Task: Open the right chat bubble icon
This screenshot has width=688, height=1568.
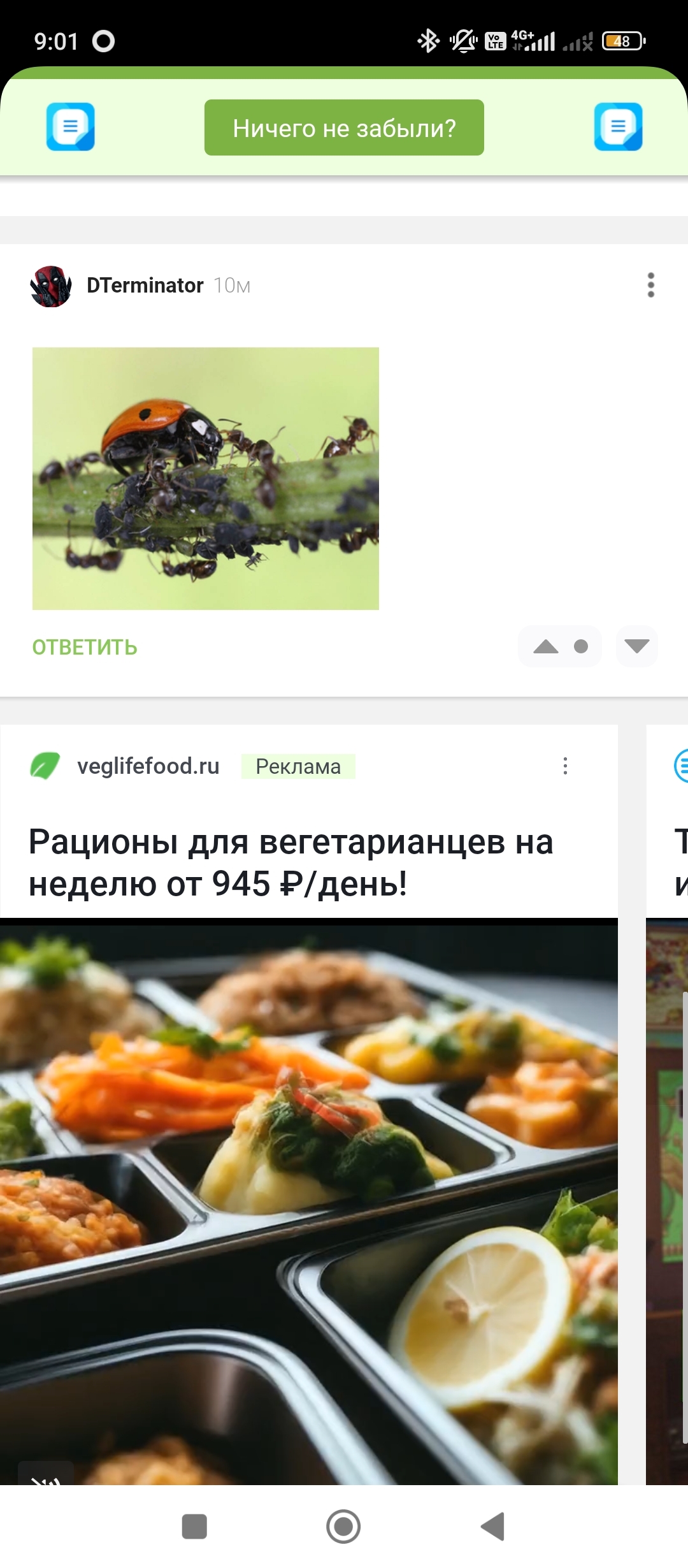Action: pyautogui.click(x=618, y=126)
